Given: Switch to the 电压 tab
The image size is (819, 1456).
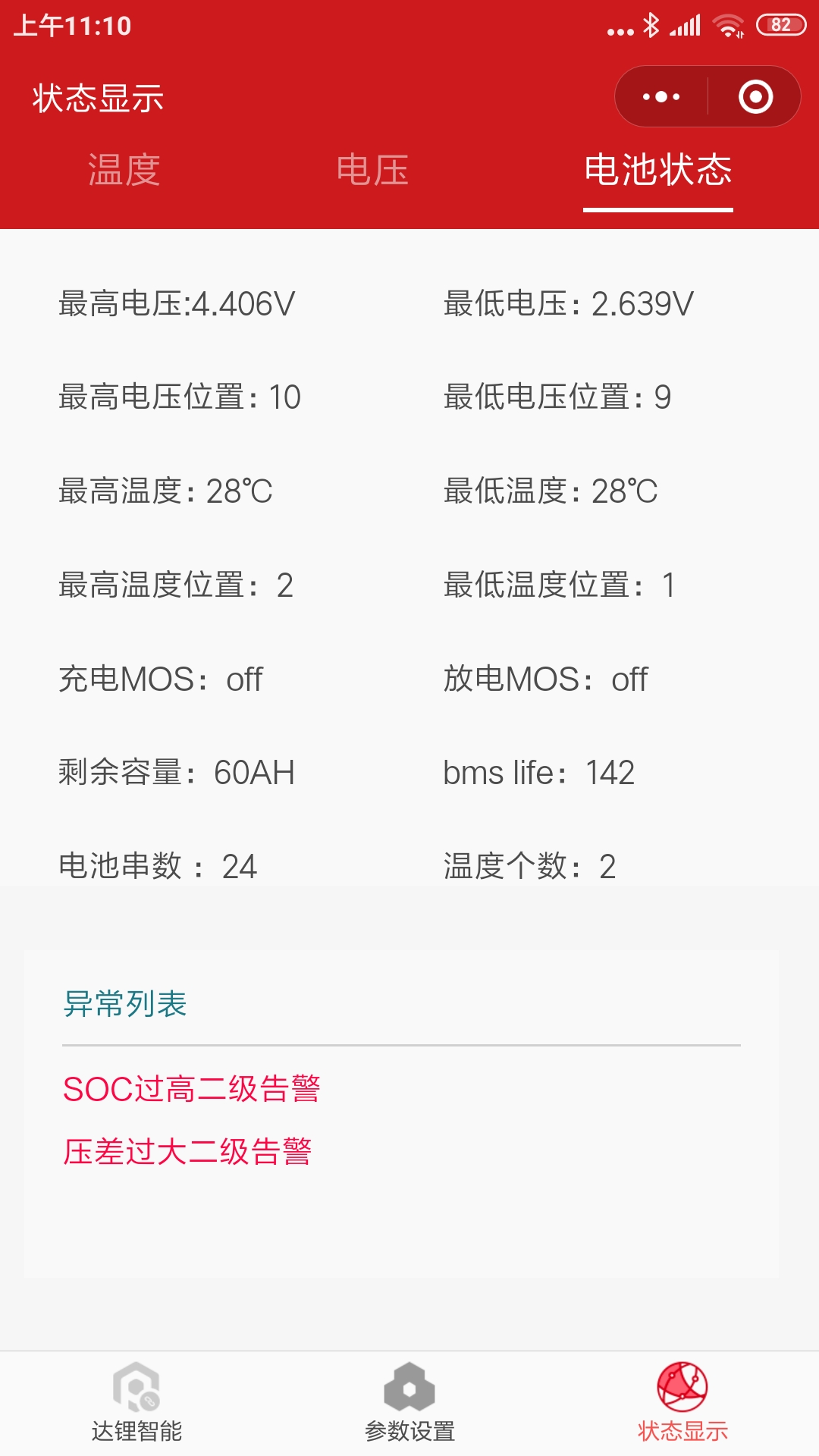Looking at the screenshot, I should point(372,170).
